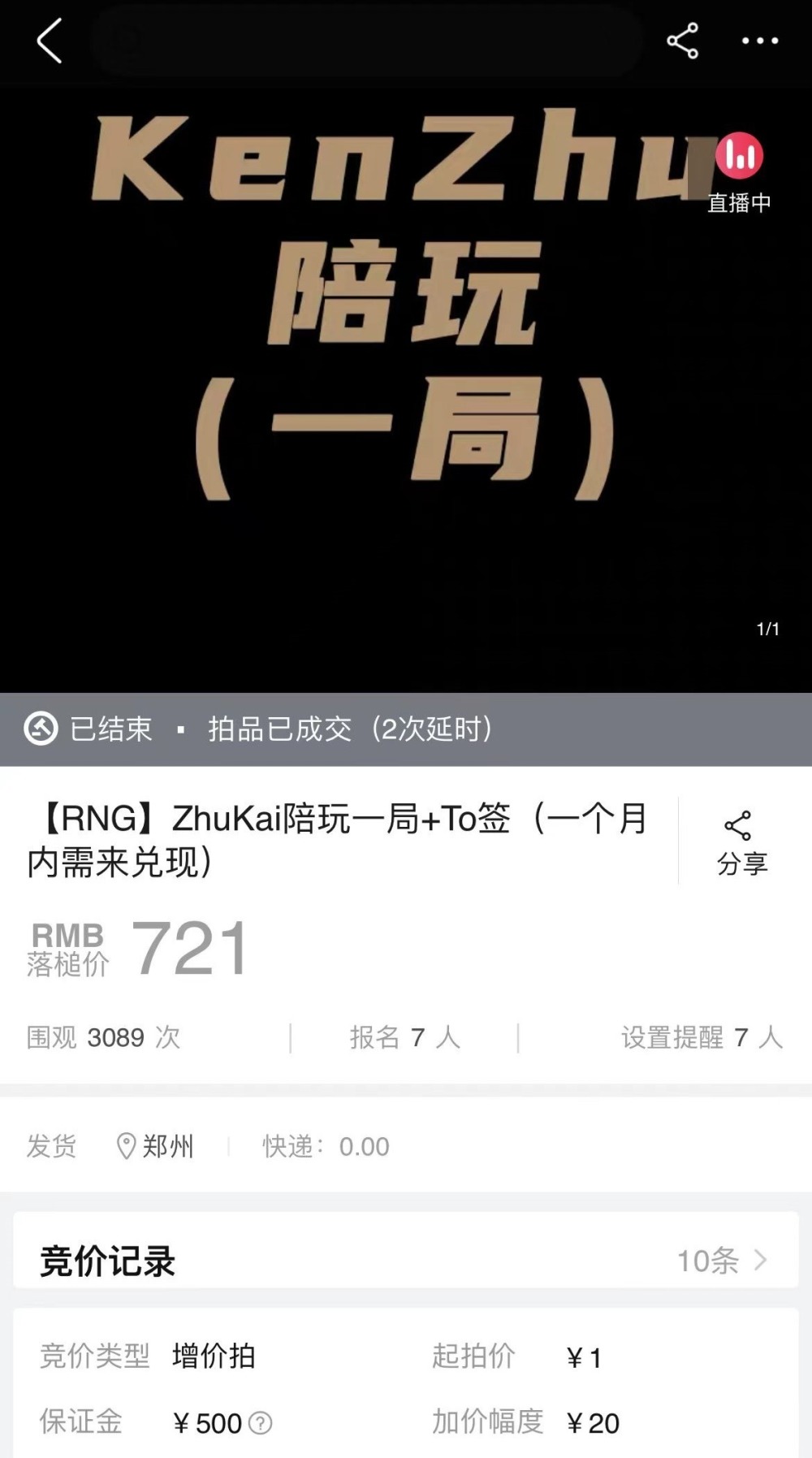Tap the share icon in the top bar
This screenshot has width=812, height=1458.
(682, 41)
